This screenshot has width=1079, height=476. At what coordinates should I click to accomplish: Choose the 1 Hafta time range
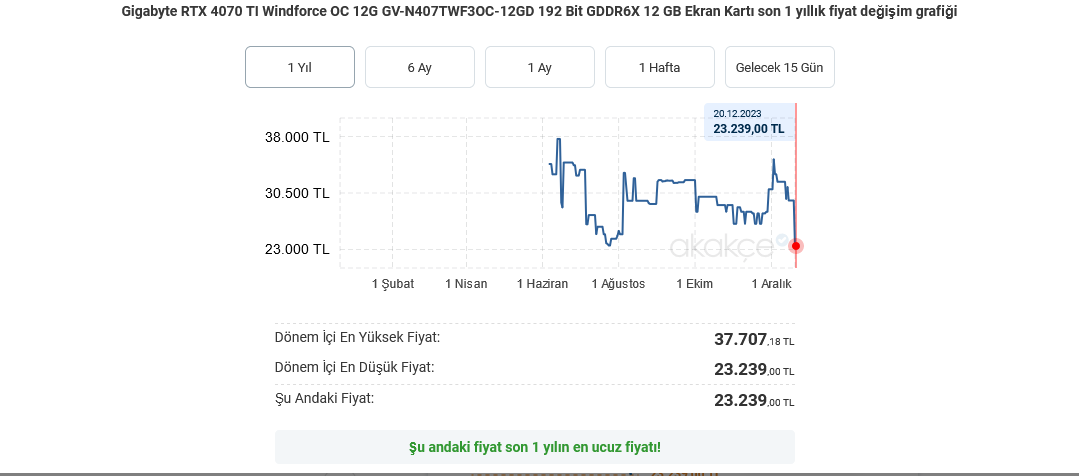(660, 67)
